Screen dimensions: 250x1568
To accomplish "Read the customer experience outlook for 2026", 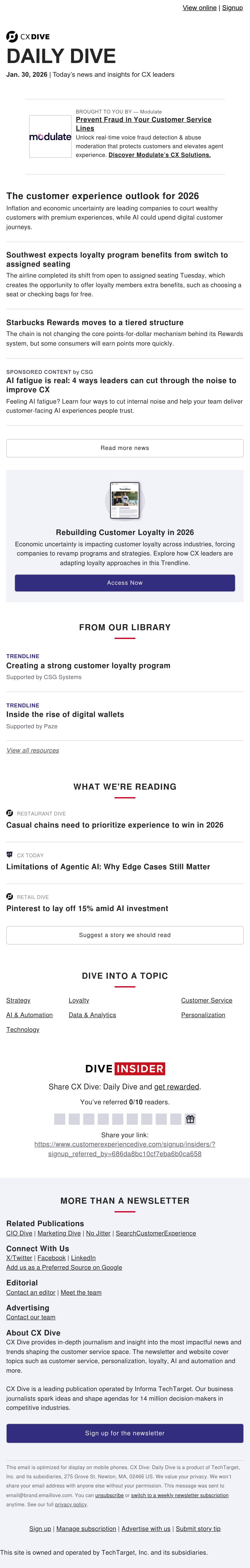I will tap(102, 196).
